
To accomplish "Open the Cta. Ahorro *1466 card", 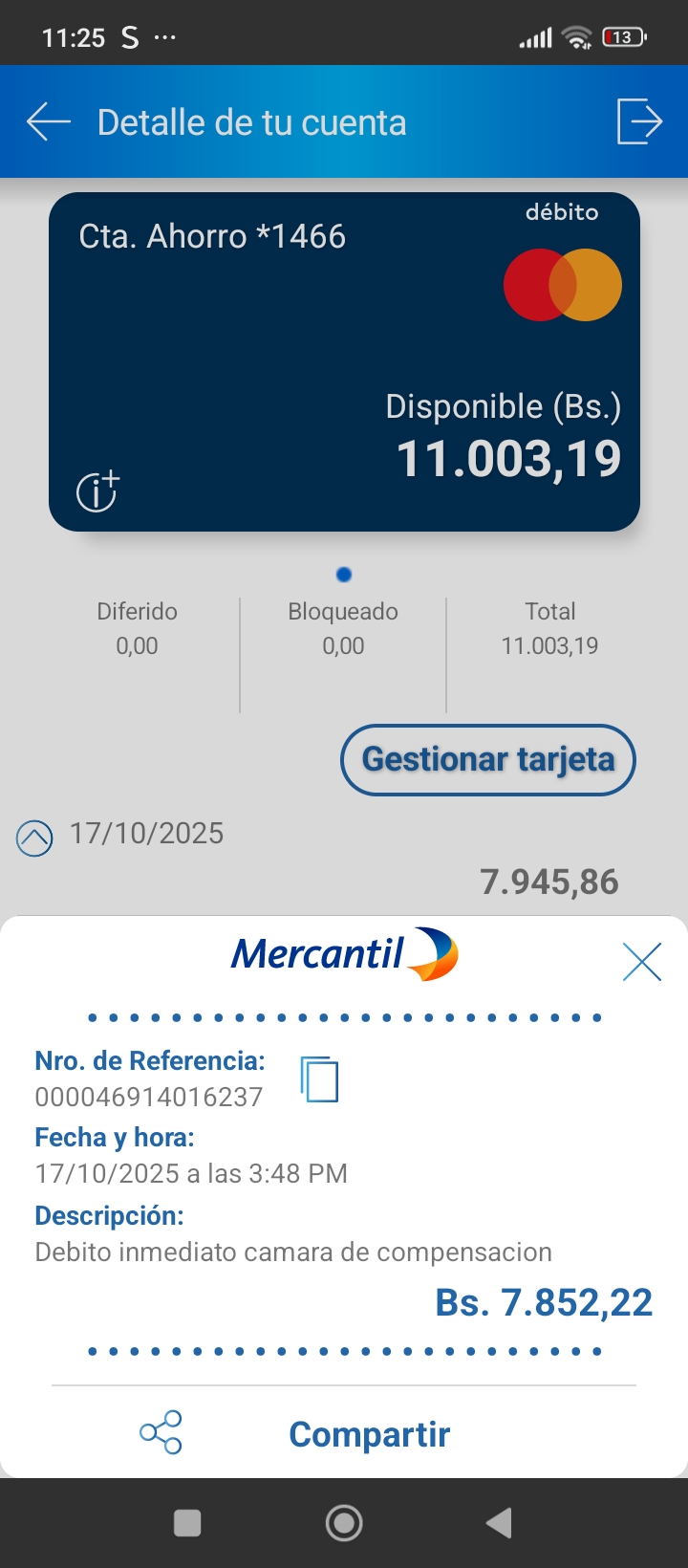I will pos(344,361).
